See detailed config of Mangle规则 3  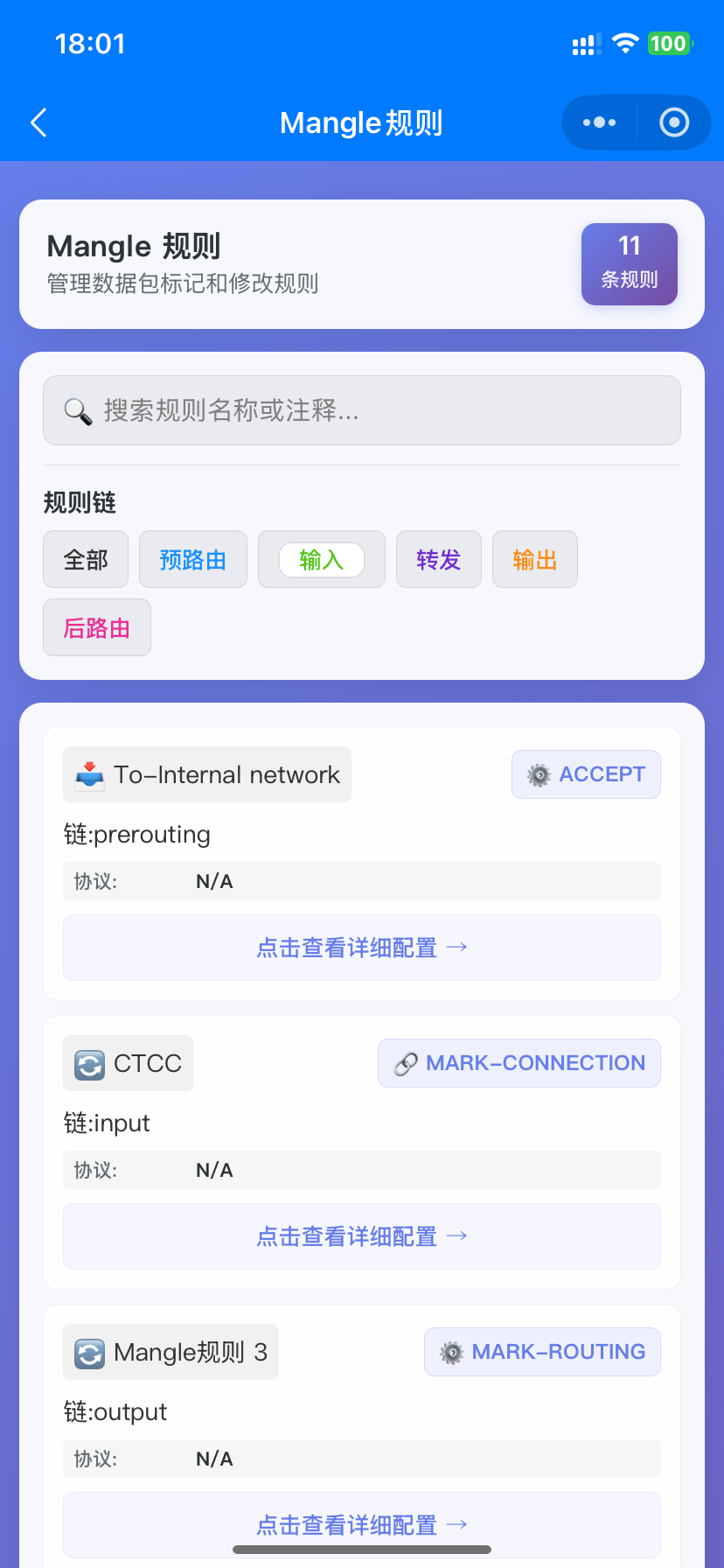[x=362, y=1524]
